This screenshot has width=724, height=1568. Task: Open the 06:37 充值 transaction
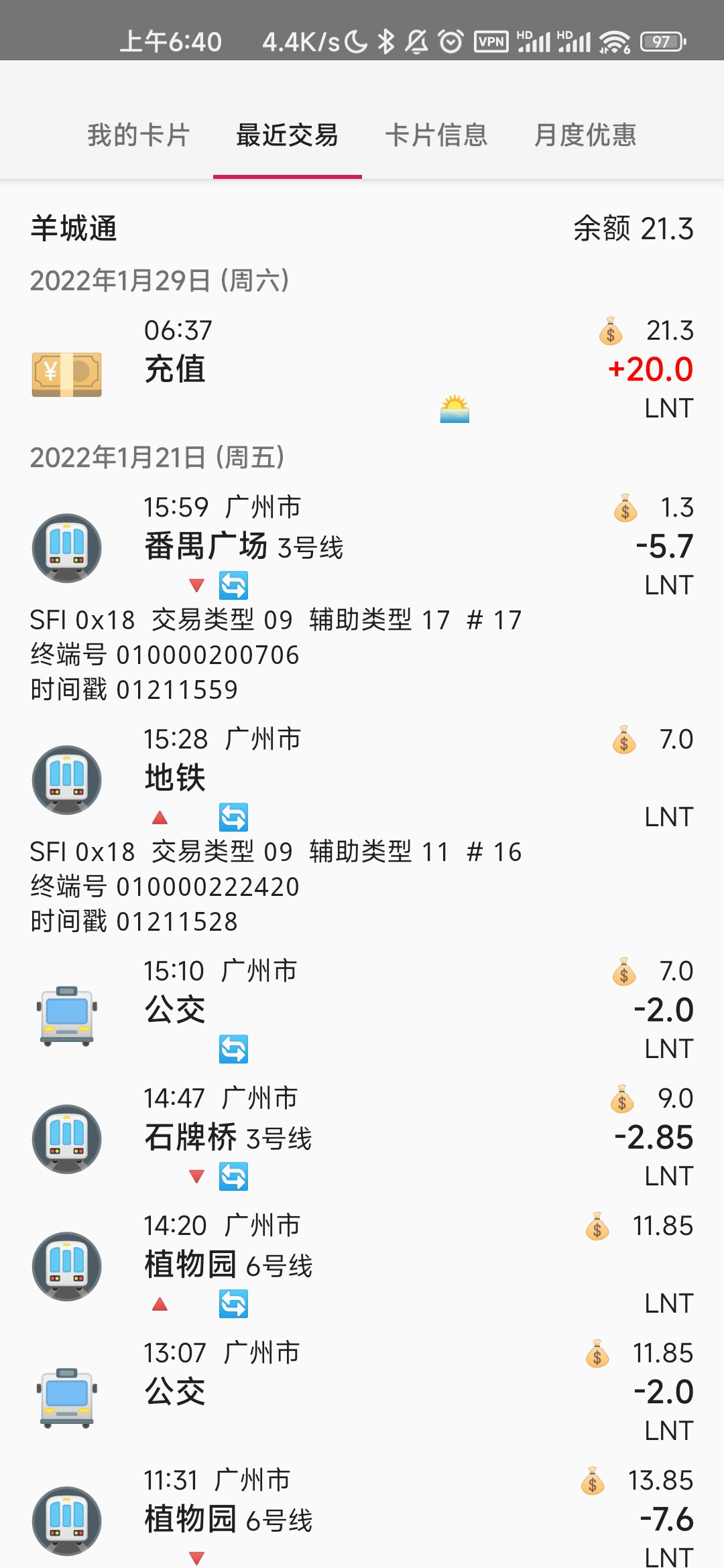click(x=362, y=369)
